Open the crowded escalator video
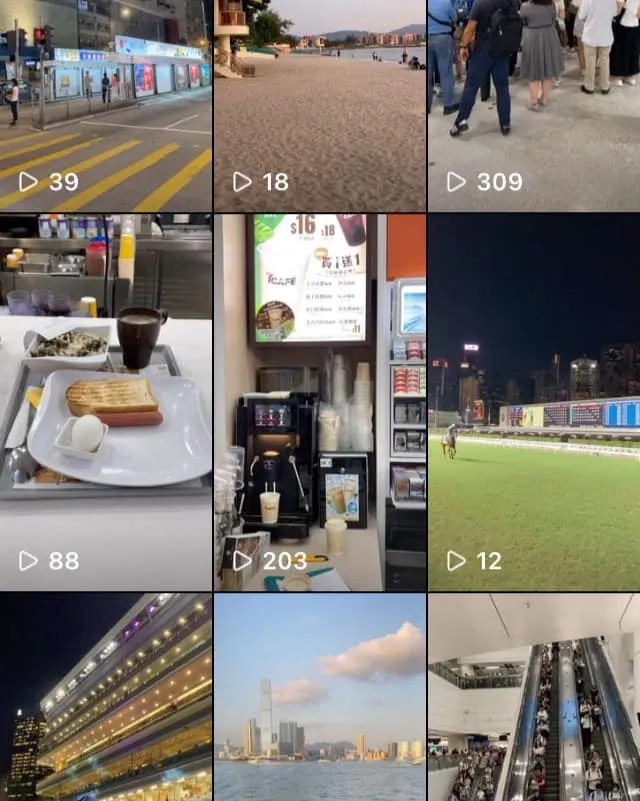This screenshot has width=640, height=801. 534,697
